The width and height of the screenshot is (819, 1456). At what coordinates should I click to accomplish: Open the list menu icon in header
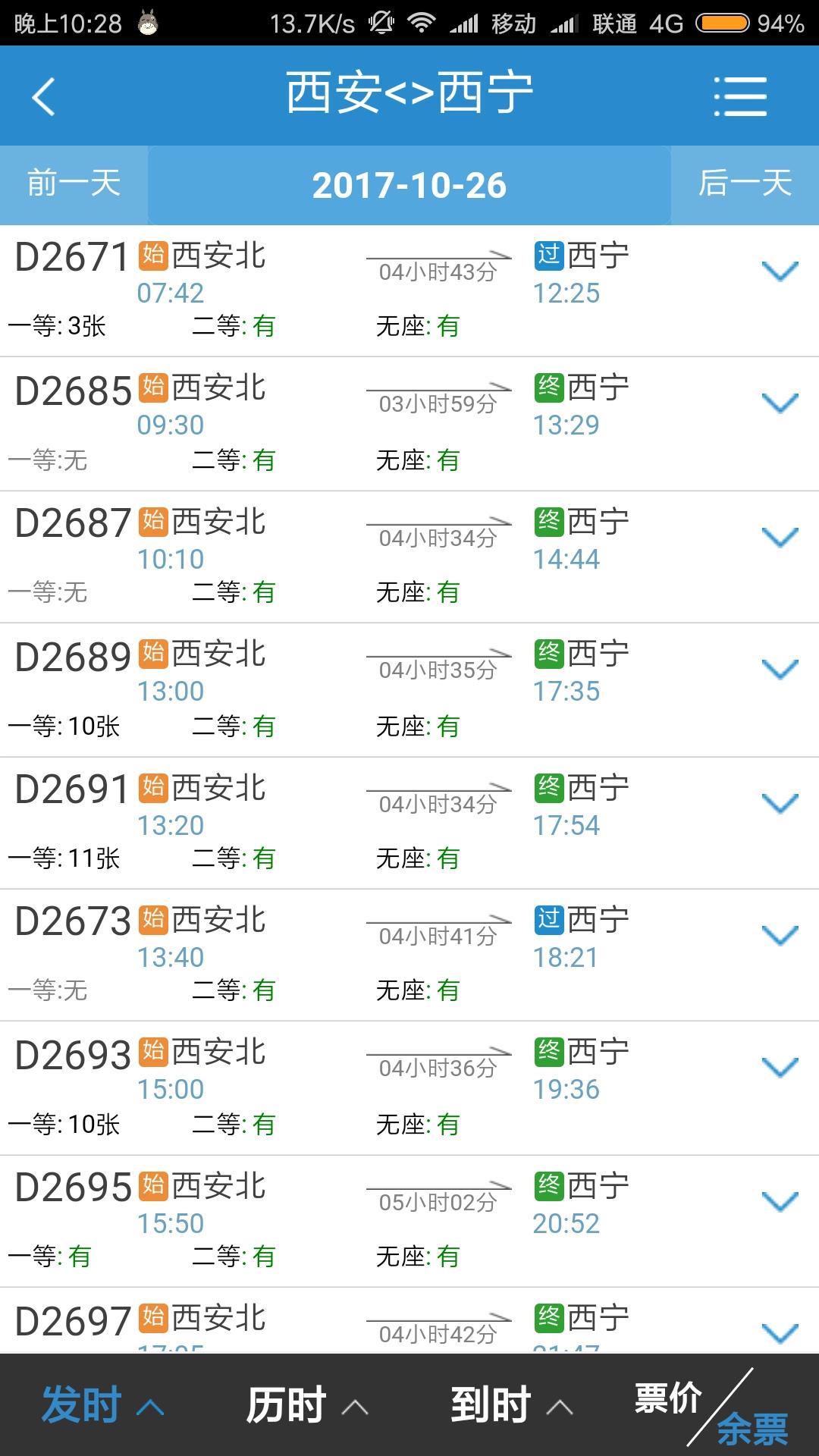coord(740,97)
